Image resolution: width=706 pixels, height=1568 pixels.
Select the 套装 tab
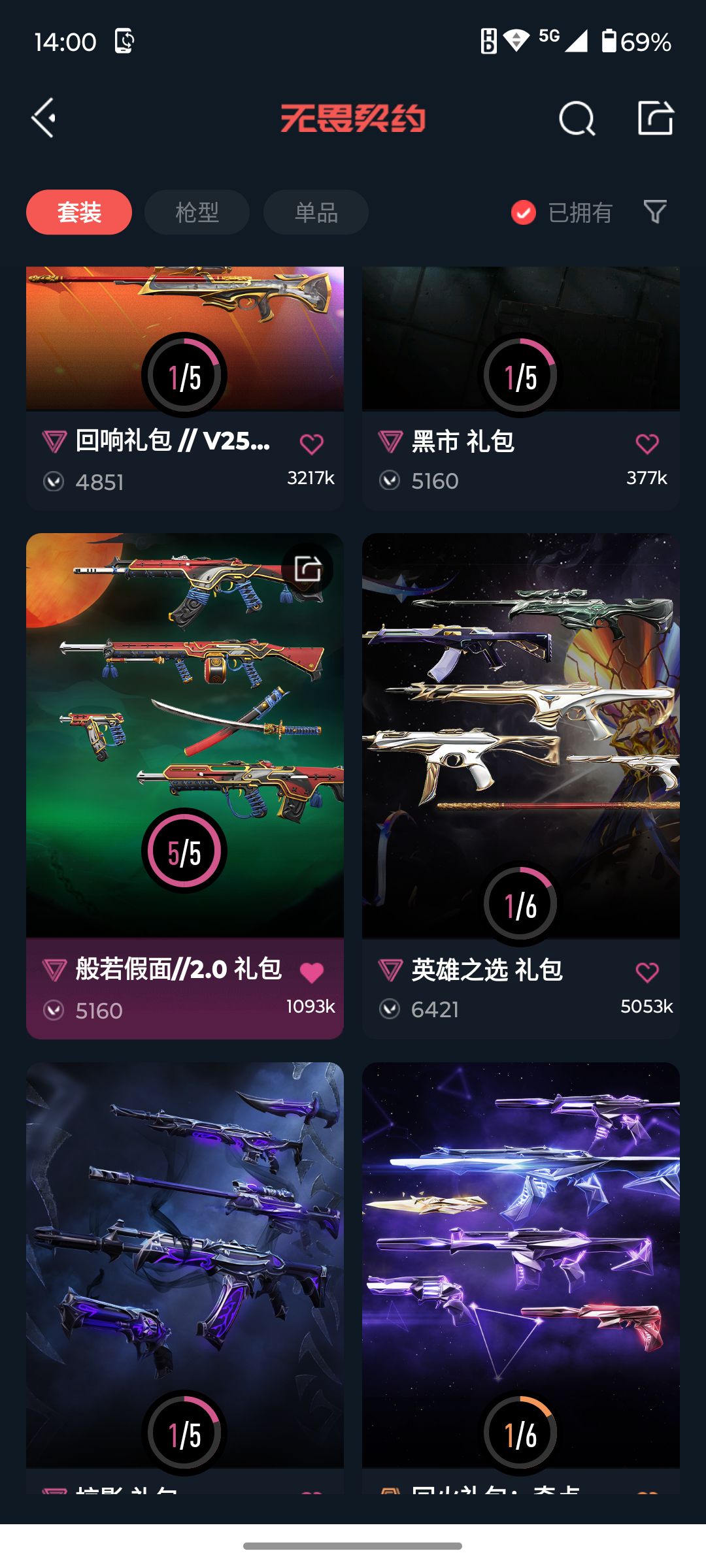79,212
